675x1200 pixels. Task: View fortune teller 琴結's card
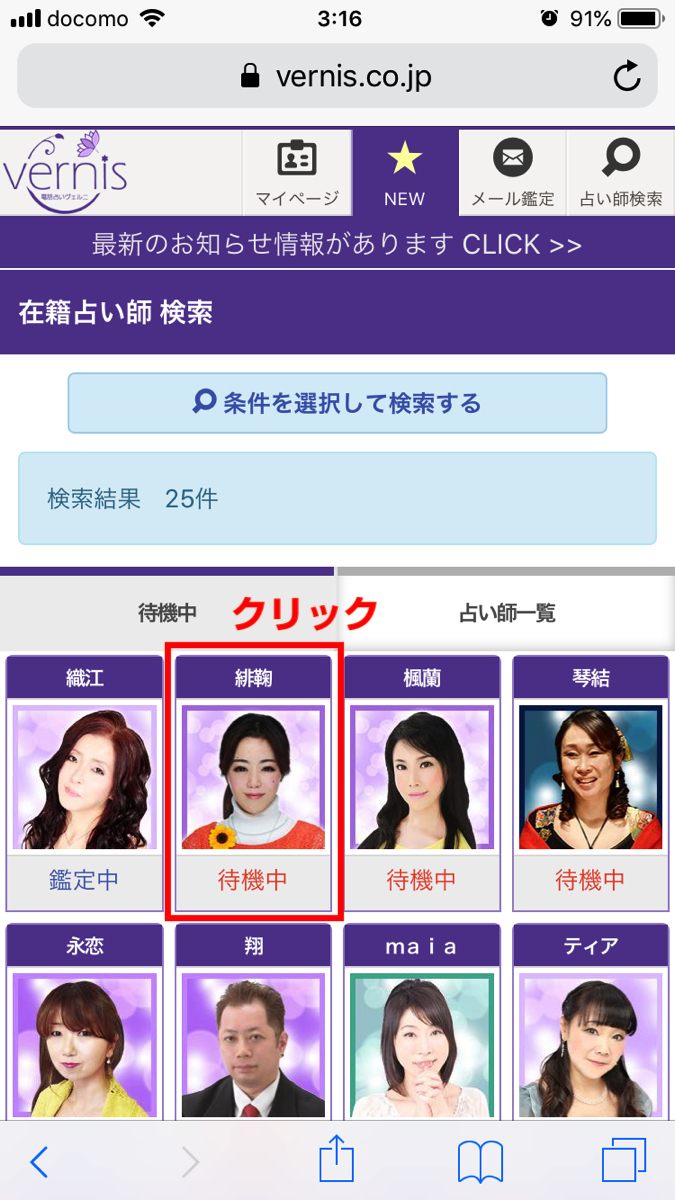(591, 783)
